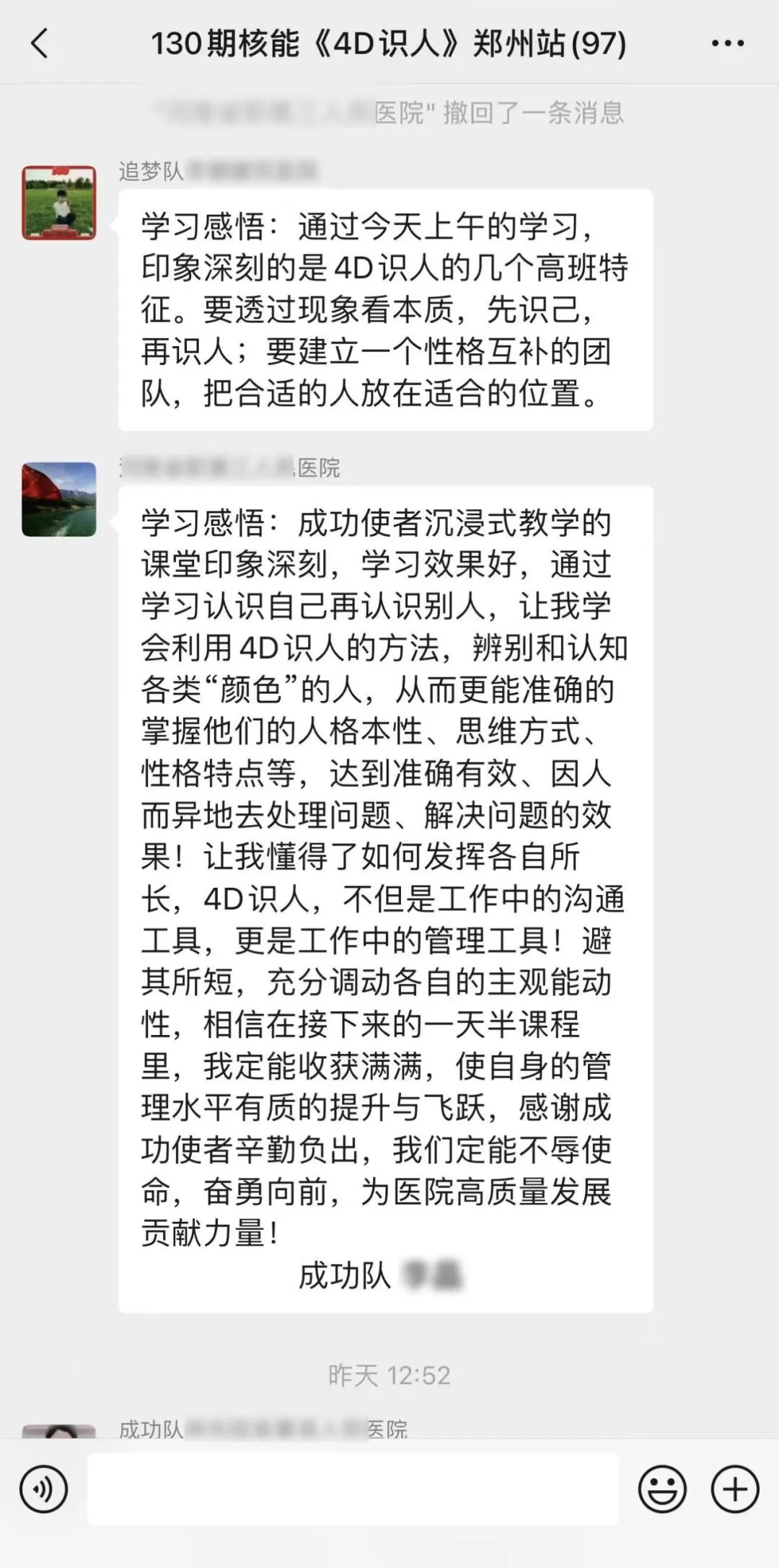Open the red flag avatar profile
The image size is (779, 1568).
[59, 499]
